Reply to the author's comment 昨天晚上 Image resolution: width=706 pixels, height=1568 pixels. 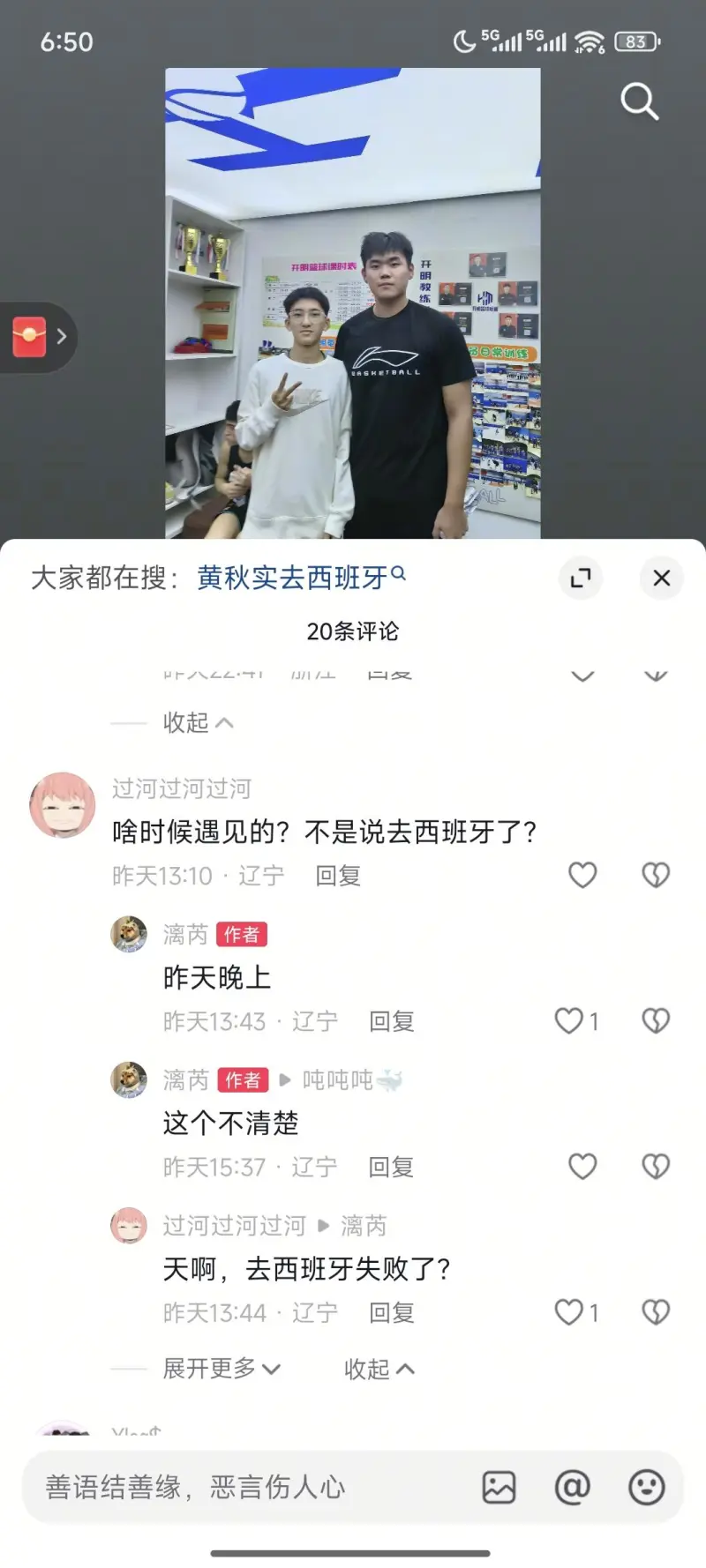pos(391,1021)
